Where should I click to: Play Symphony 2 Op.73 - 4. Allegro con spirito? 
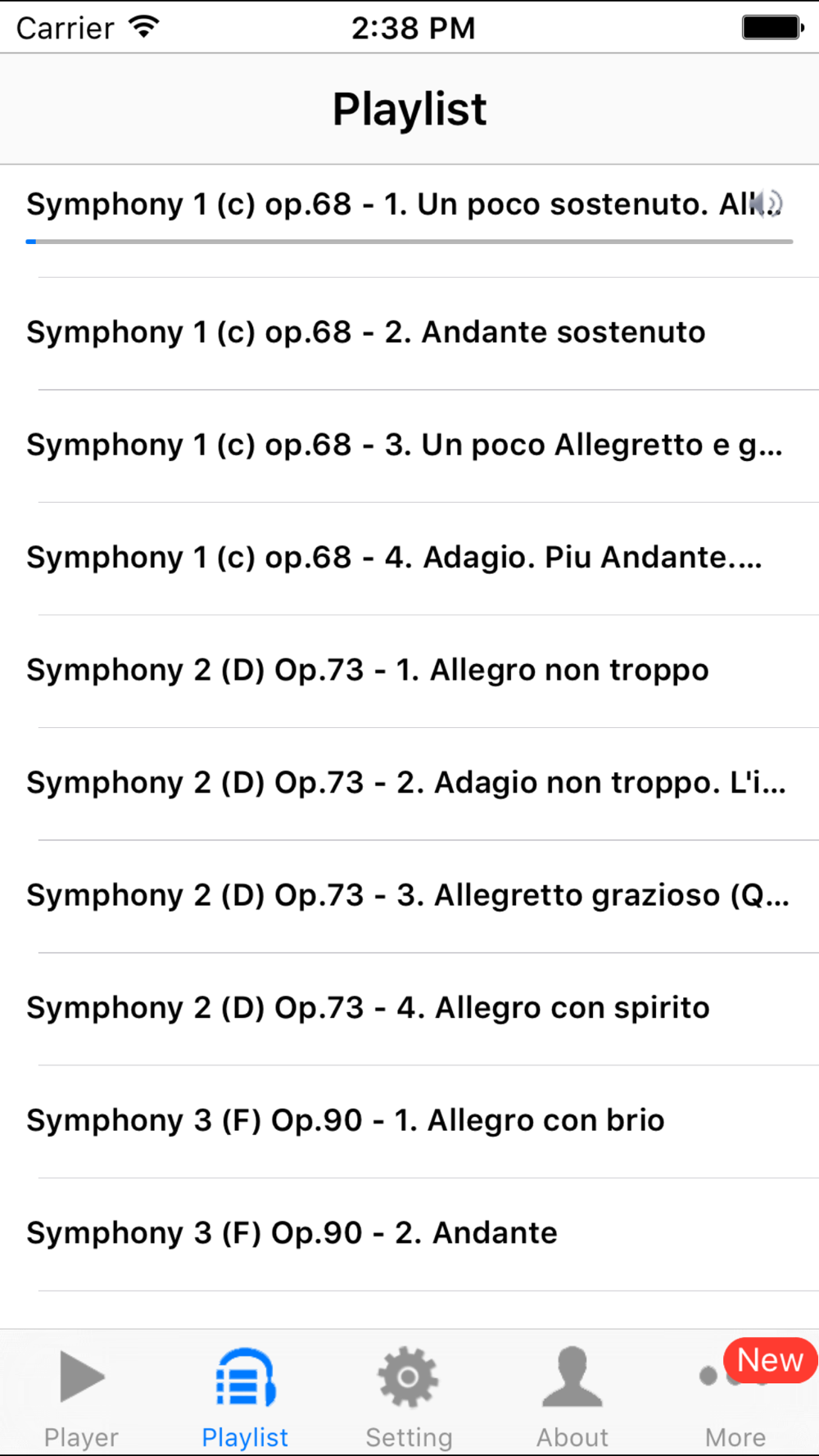(x=409, y=1009)
